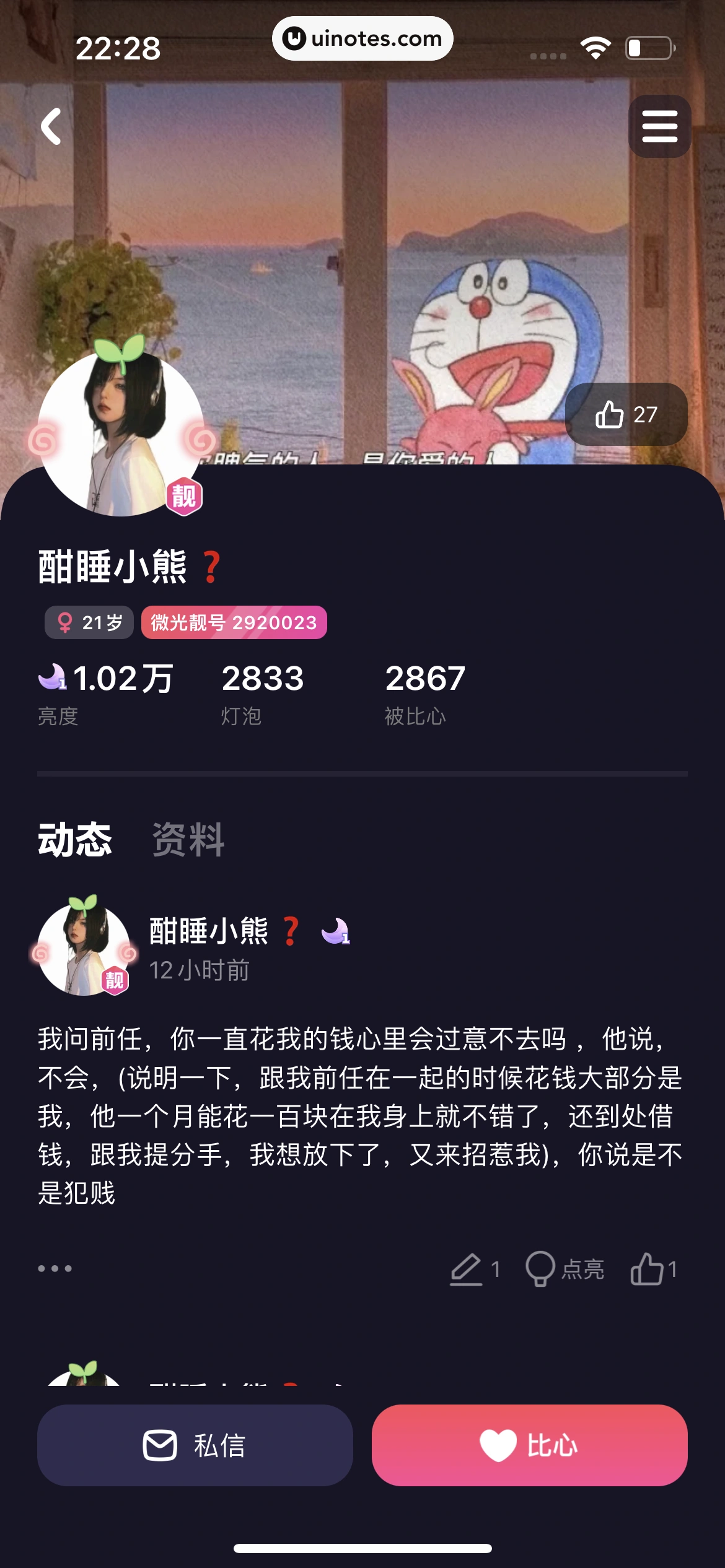This screenshot has width=725, height=1568.
Task: Like the post from 12小时前
Action: [x=652, y=1270]
